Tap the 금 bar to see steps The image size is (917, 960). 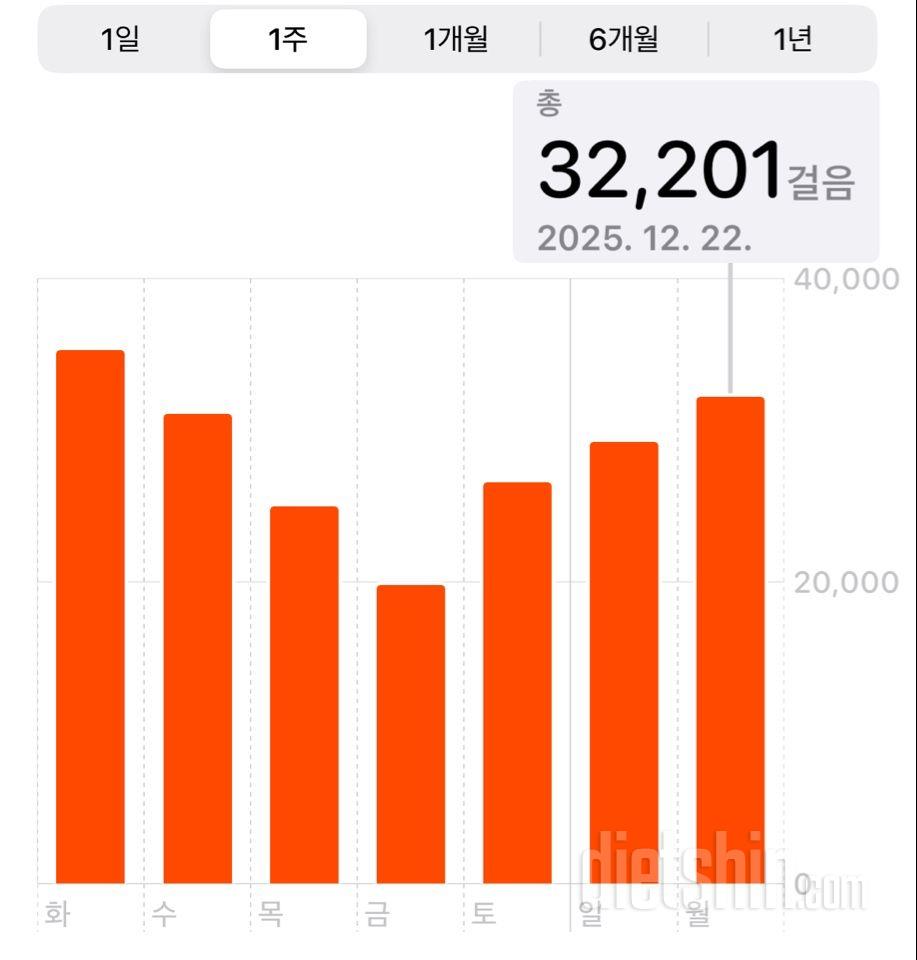point(411,734)
